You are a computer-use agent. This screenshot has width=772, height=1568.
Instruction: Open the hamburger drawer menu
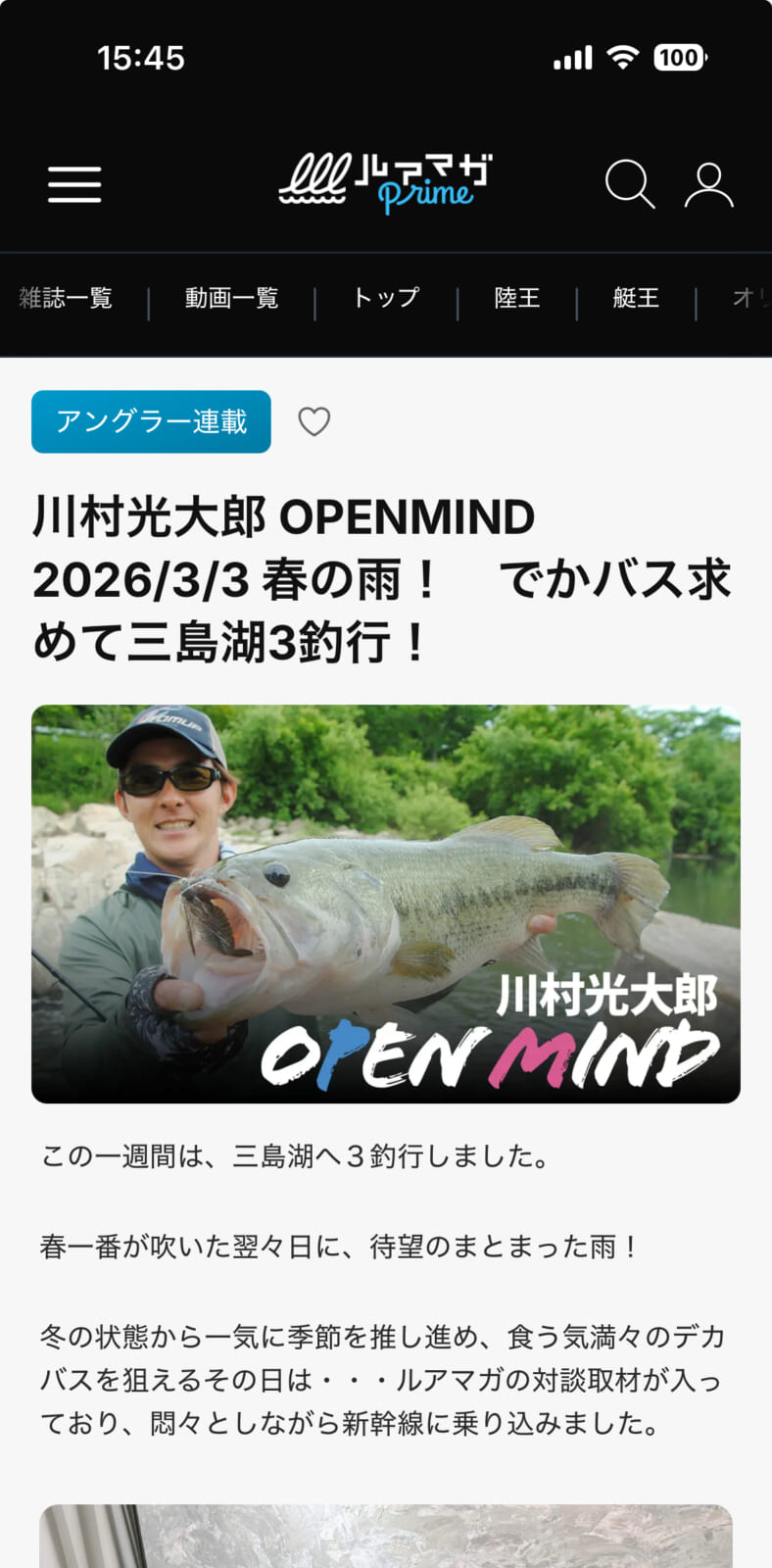(74, 184)
